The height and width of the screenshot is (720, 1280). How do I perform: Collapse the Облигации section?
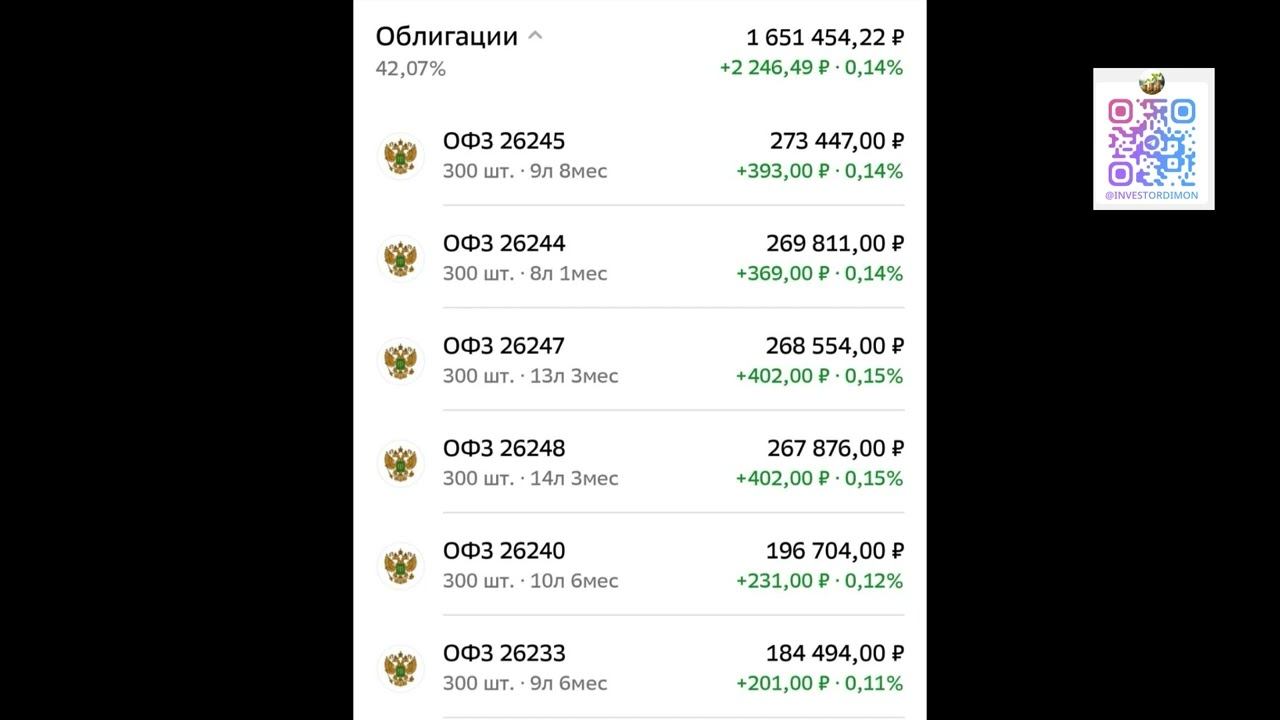pos(534,37)
